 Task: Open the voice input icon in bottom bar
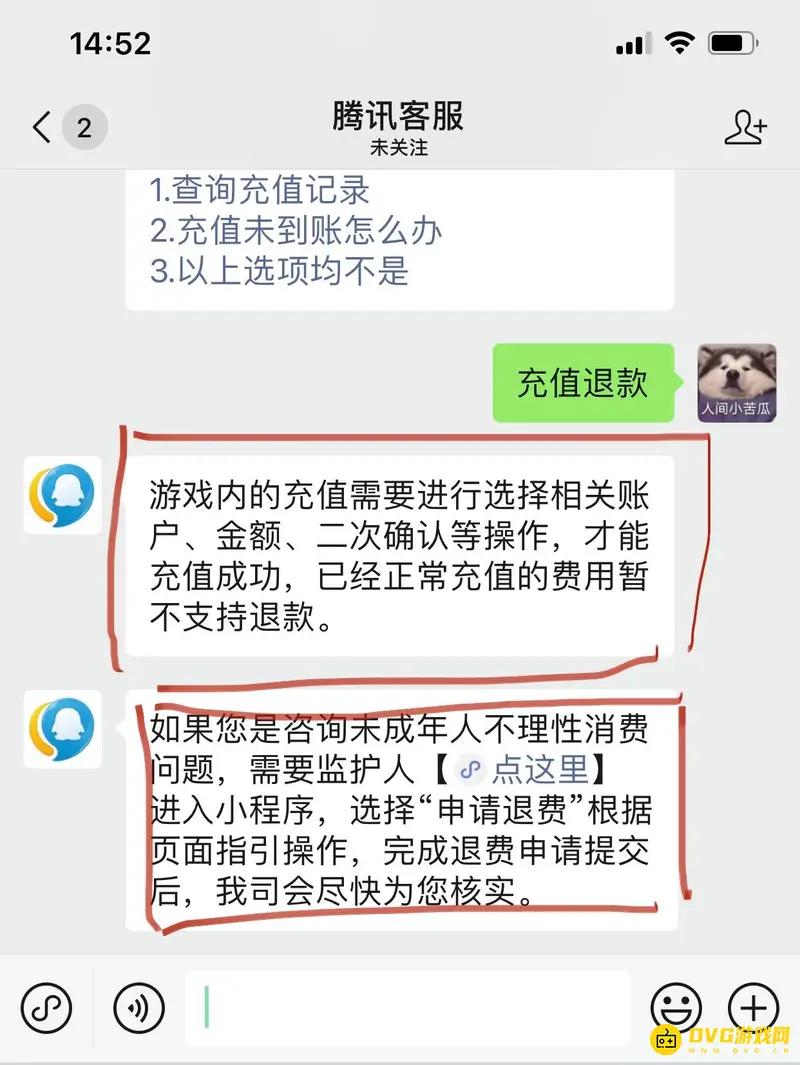[x=138, y=1008]
